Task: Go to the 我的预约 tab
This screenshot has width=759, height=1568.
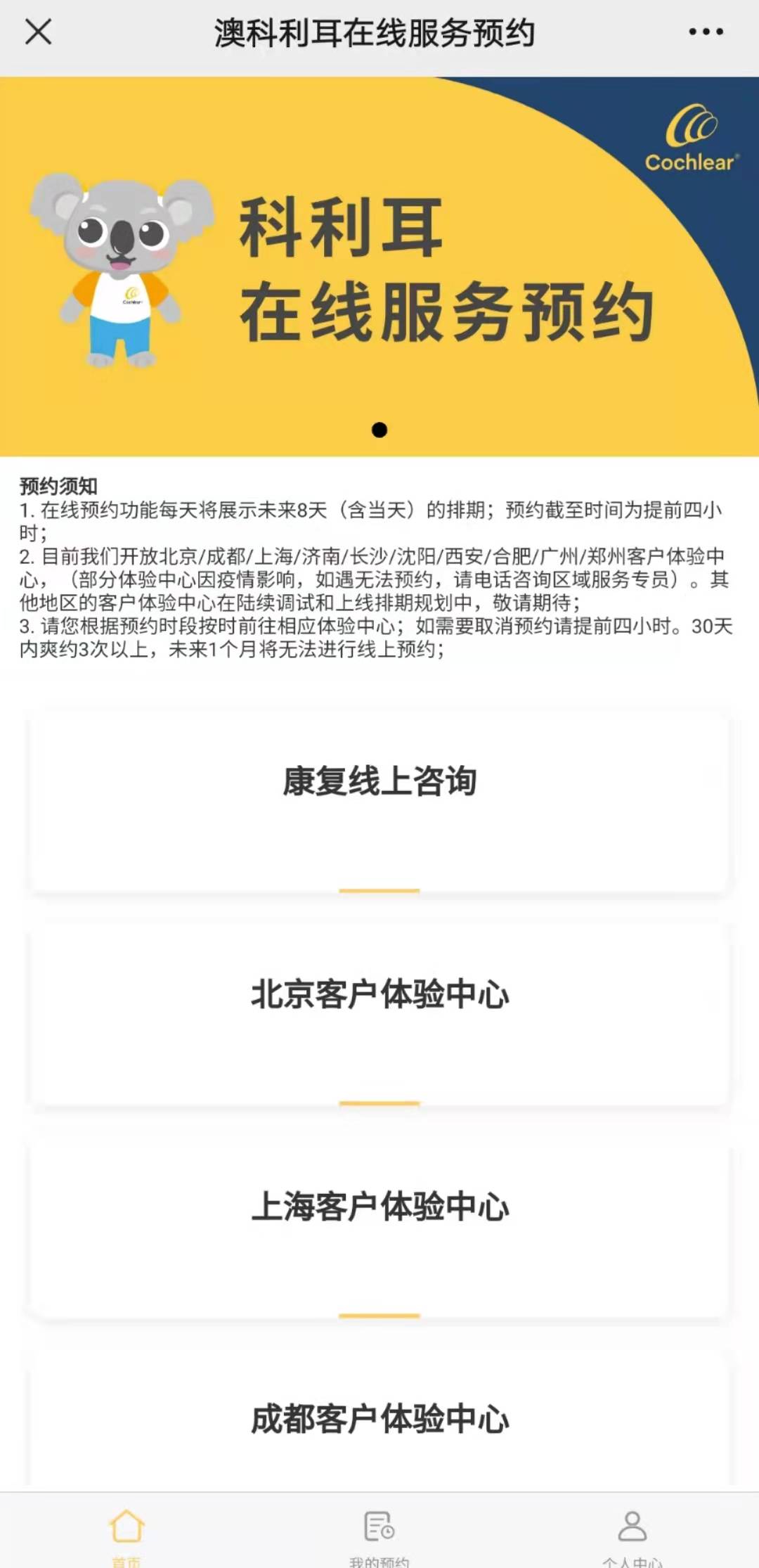Action: pos(379,1536)
